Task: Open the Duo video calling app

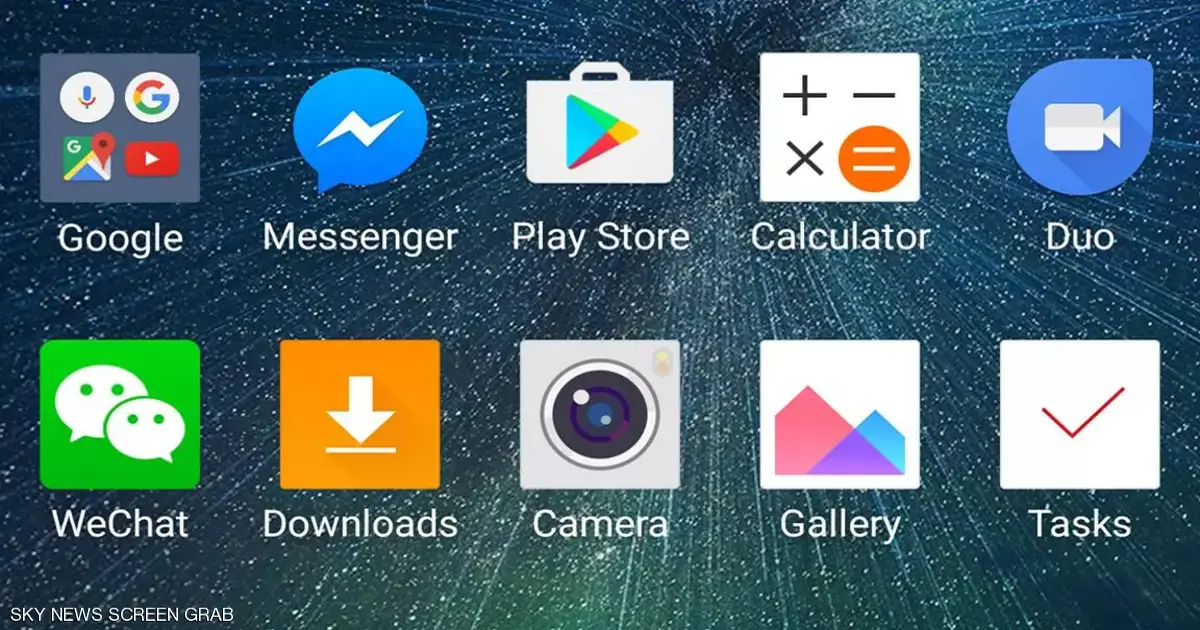Action: 1080,128
